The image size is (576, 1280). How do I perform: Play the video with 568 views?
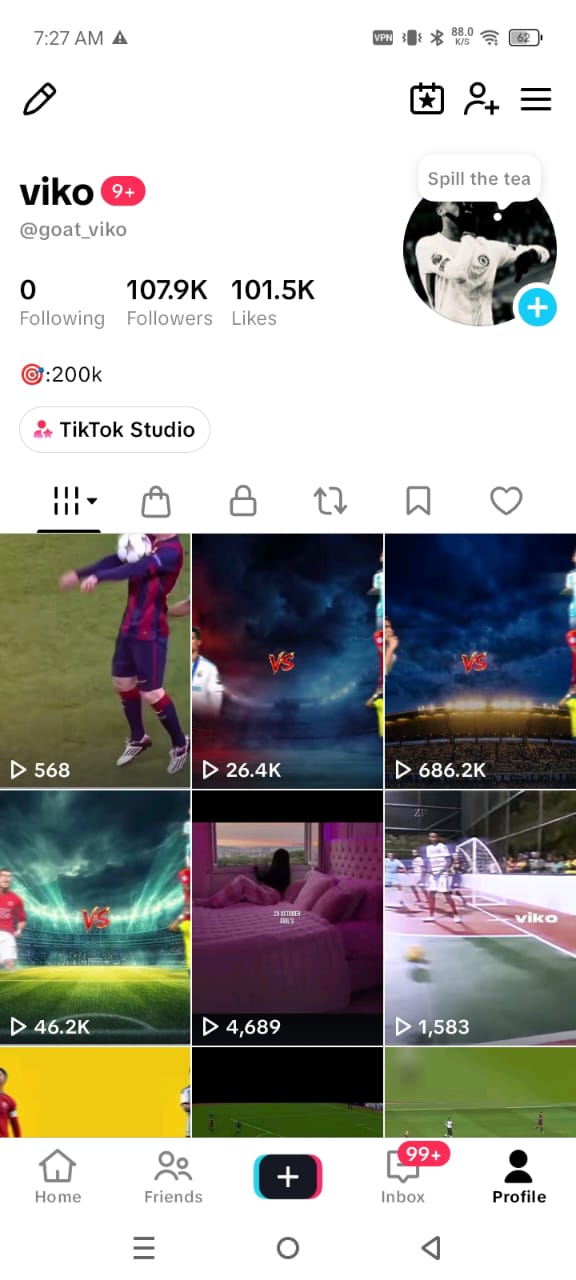coord(95,661)
